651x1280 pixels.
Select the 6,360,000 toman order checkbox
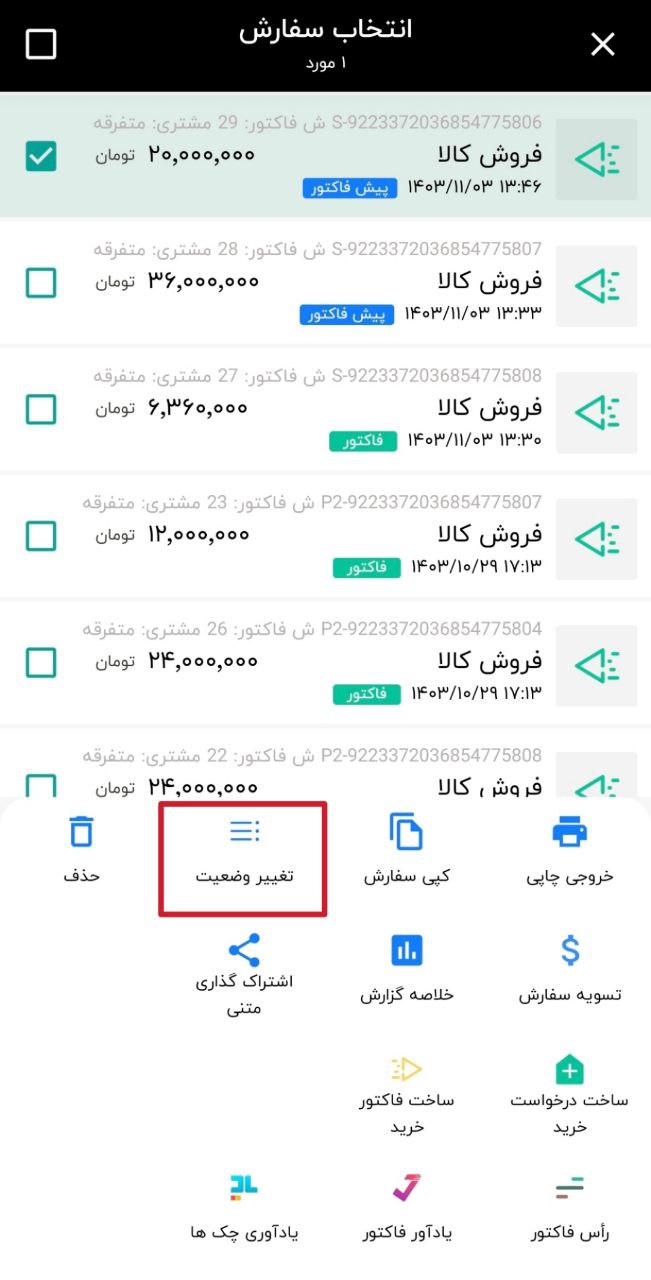pyautogui.click(x=41, y=409)
